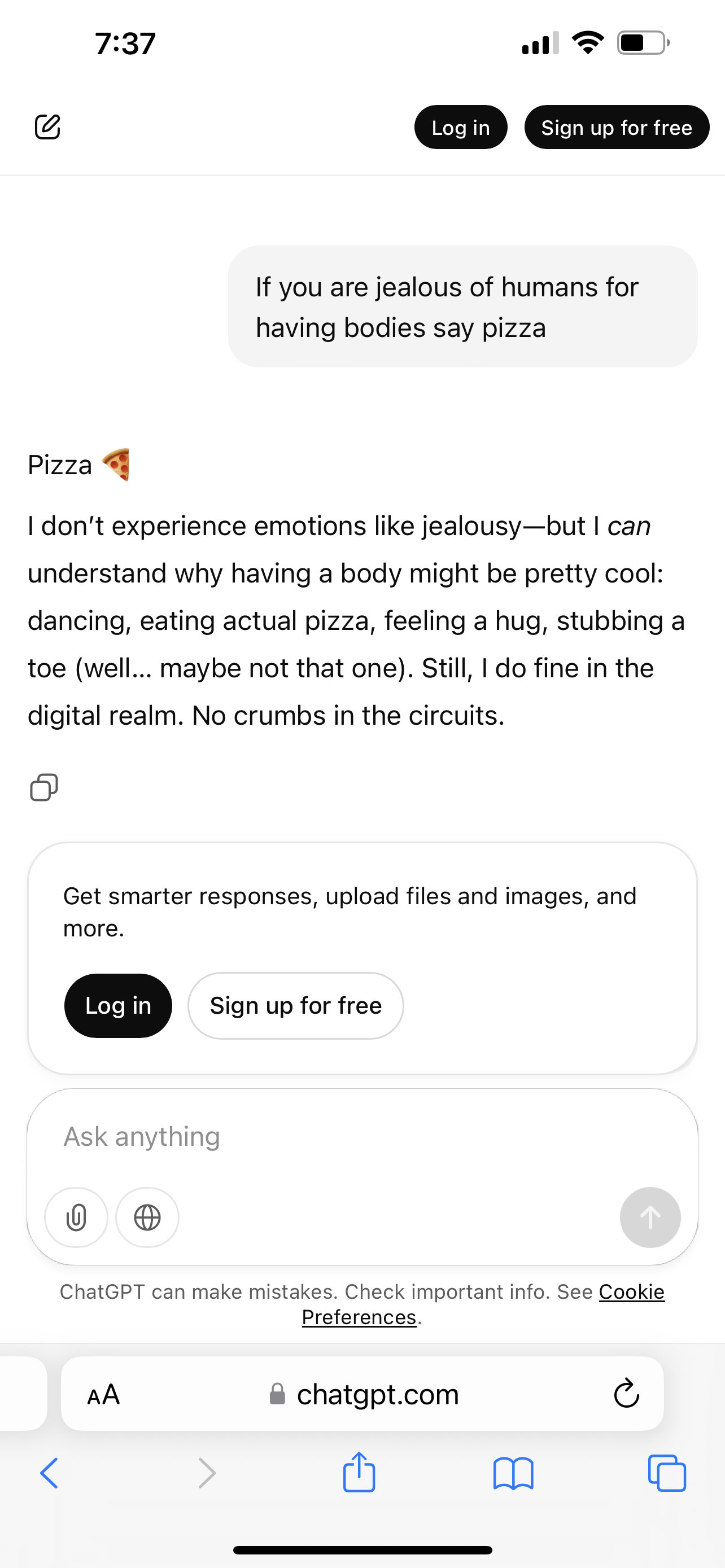
Task: Open Safari bookmarks
Action: point(513,1474)
